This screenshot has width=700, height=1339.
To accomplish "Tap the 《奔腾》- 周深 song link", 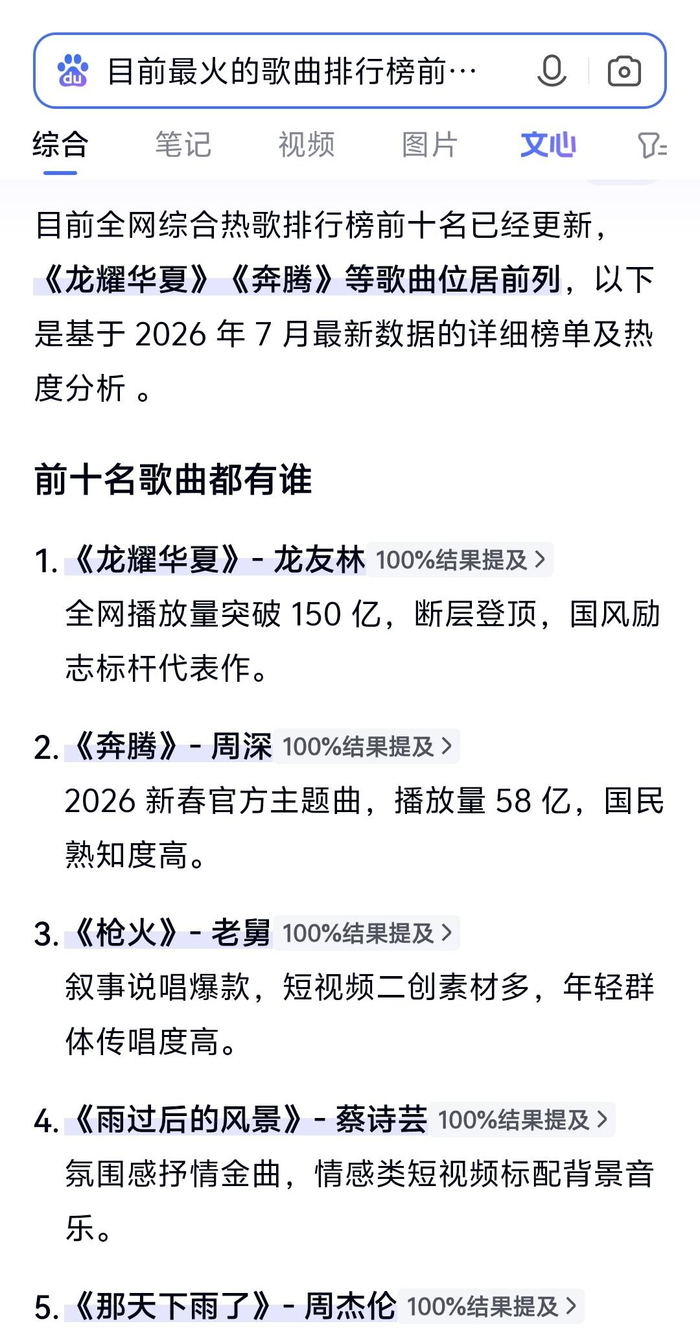I will (x=169, y=746).
